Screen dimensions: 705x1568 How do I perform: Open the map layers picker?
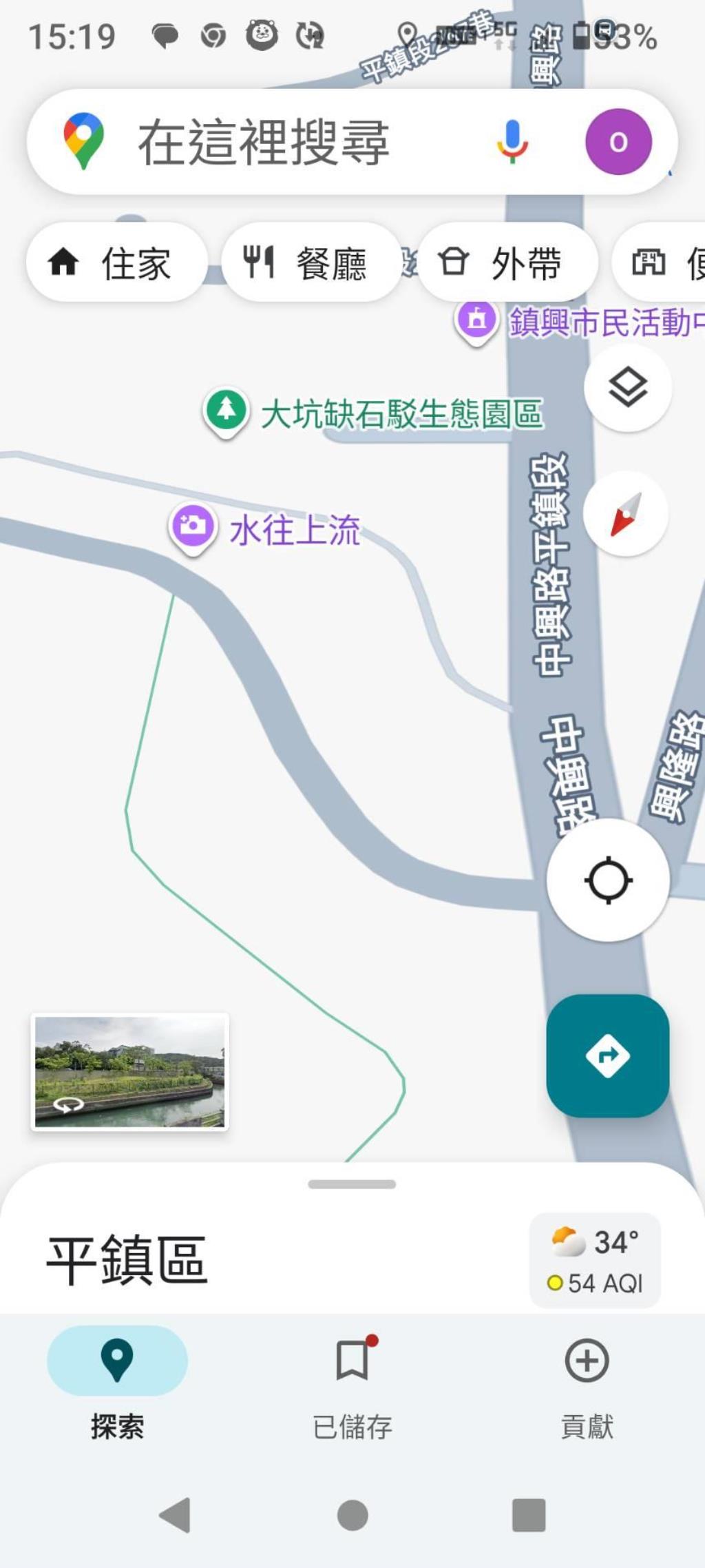click(627, 387)
